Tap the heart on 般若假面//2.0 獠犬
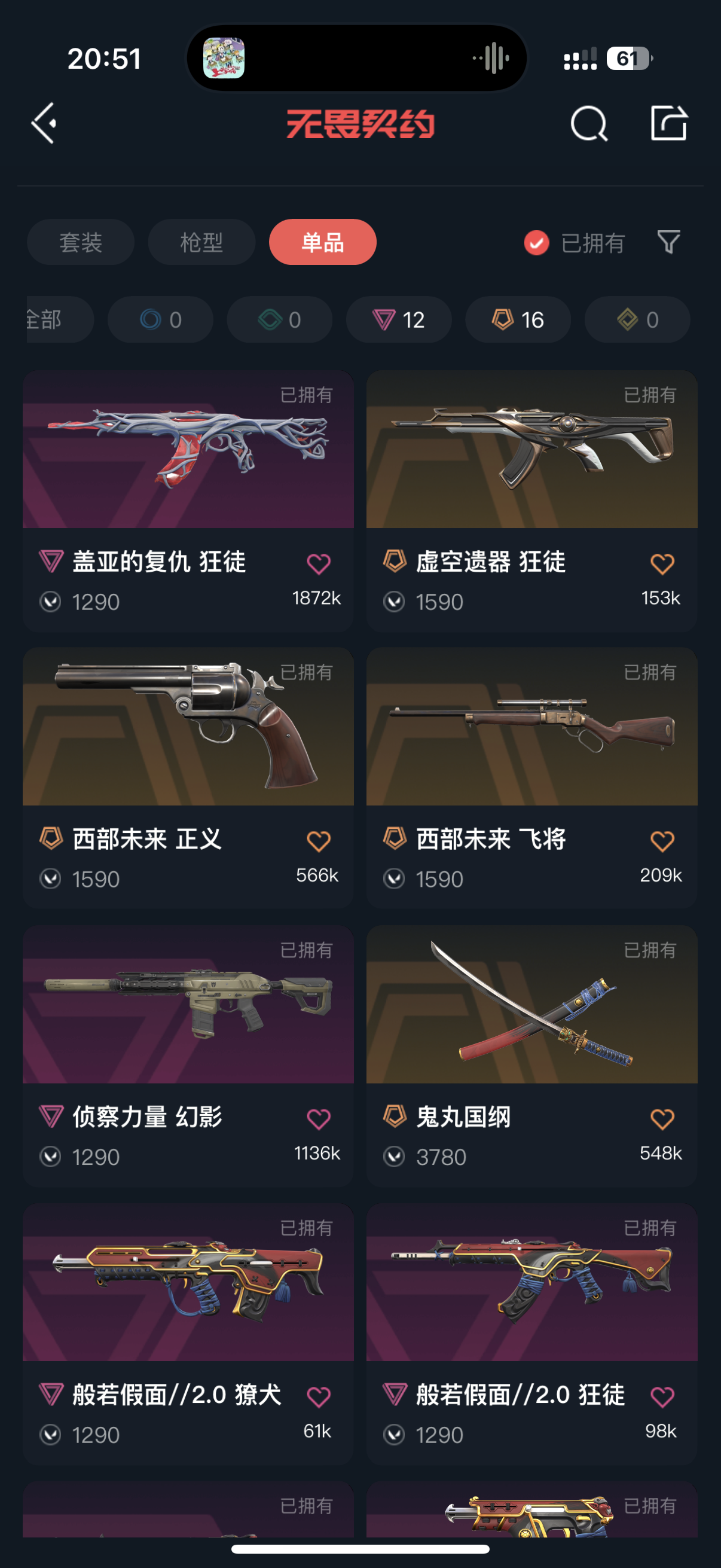This screenshot has height=1568, width=721. tap(318, 1396)
